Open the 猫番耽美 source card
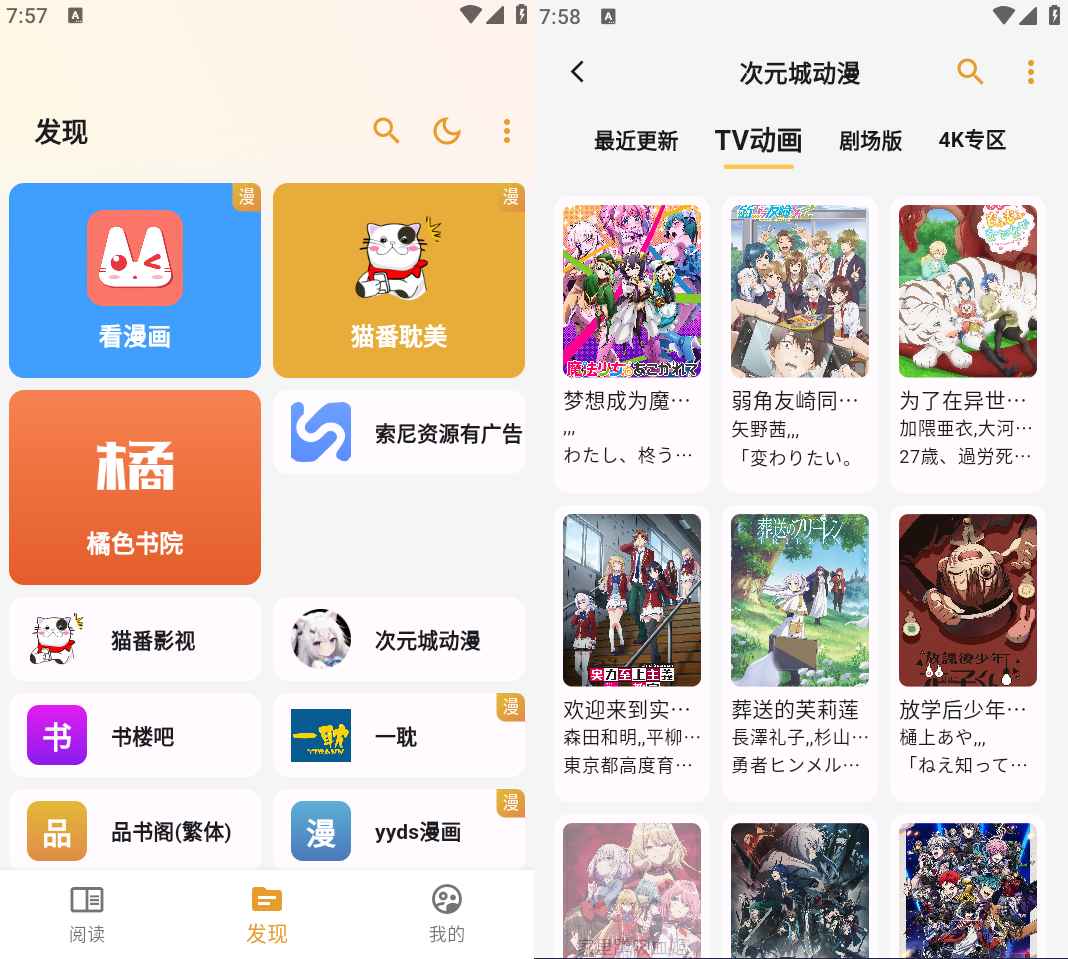This screenshot has height=959, width=1068. pyautogui.click(x=399, y=280)
